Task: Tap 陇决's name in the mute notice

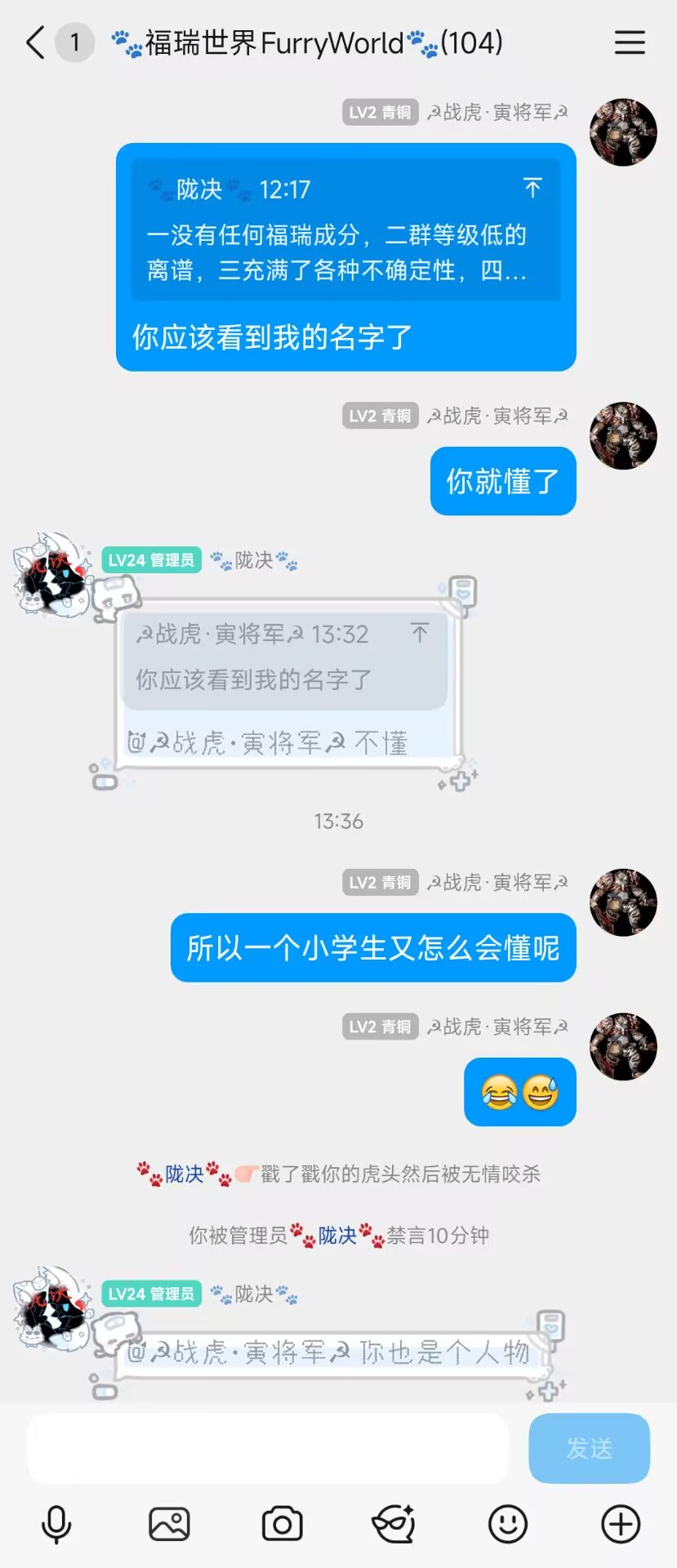Action: [x=337, y=1236]
